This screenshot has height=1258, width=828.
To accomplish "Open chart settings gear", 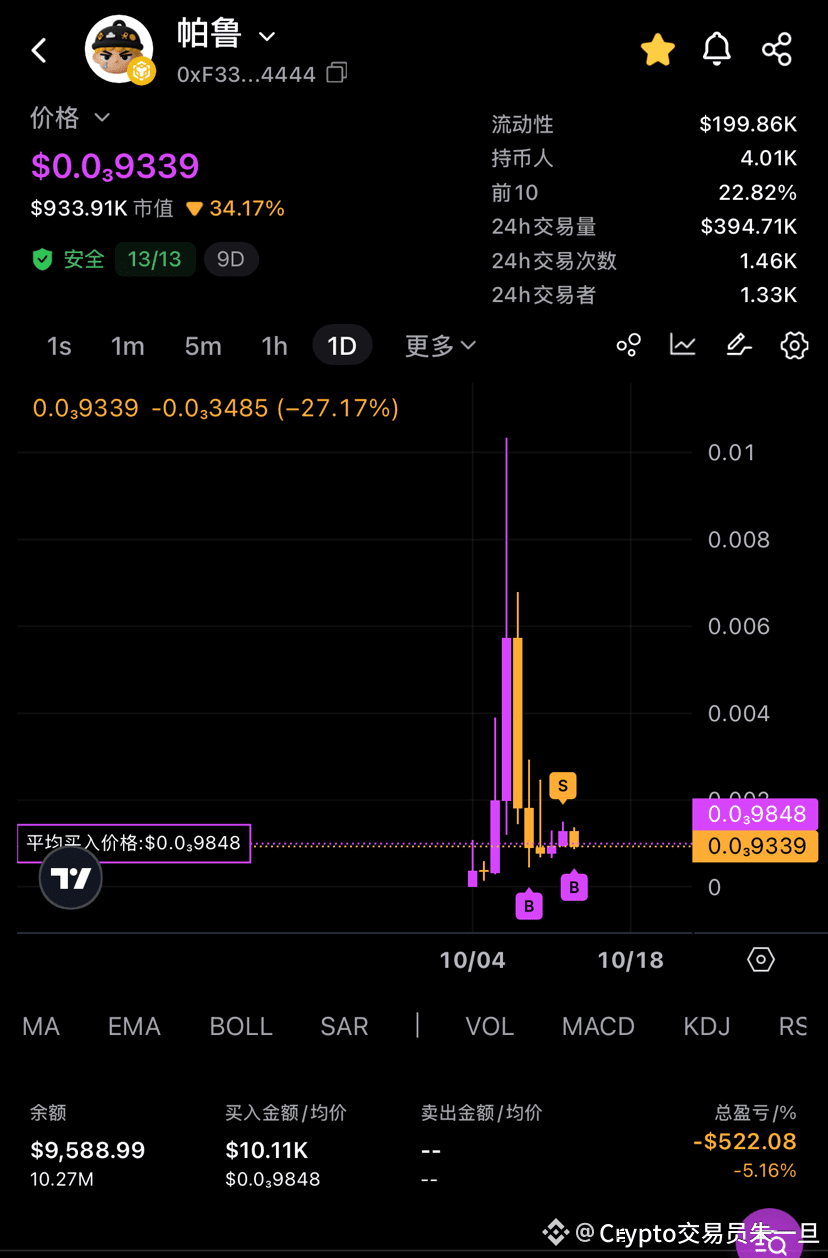I will tap(794, 346).
